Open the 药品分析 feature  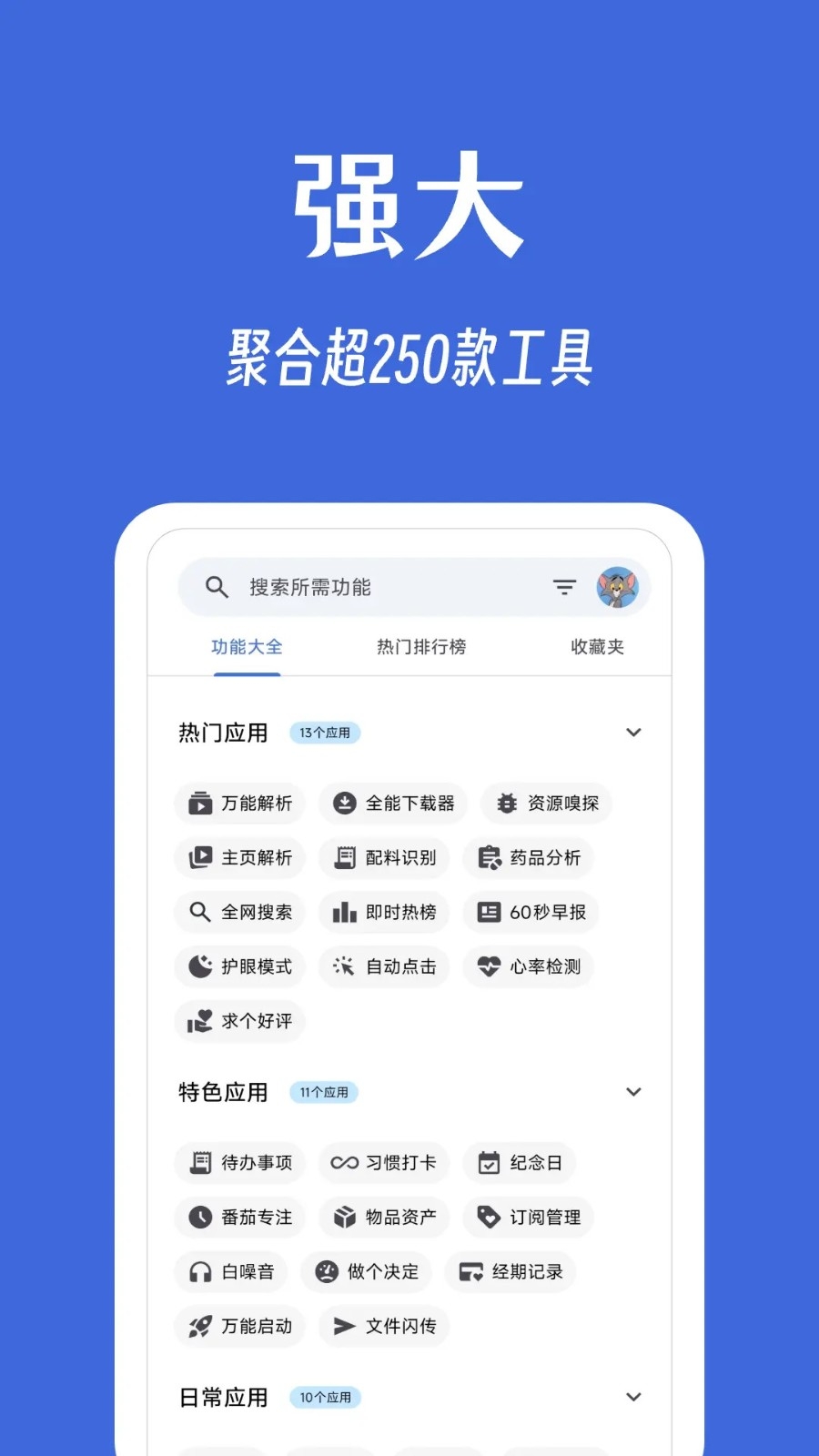click(x=529, y=858)
